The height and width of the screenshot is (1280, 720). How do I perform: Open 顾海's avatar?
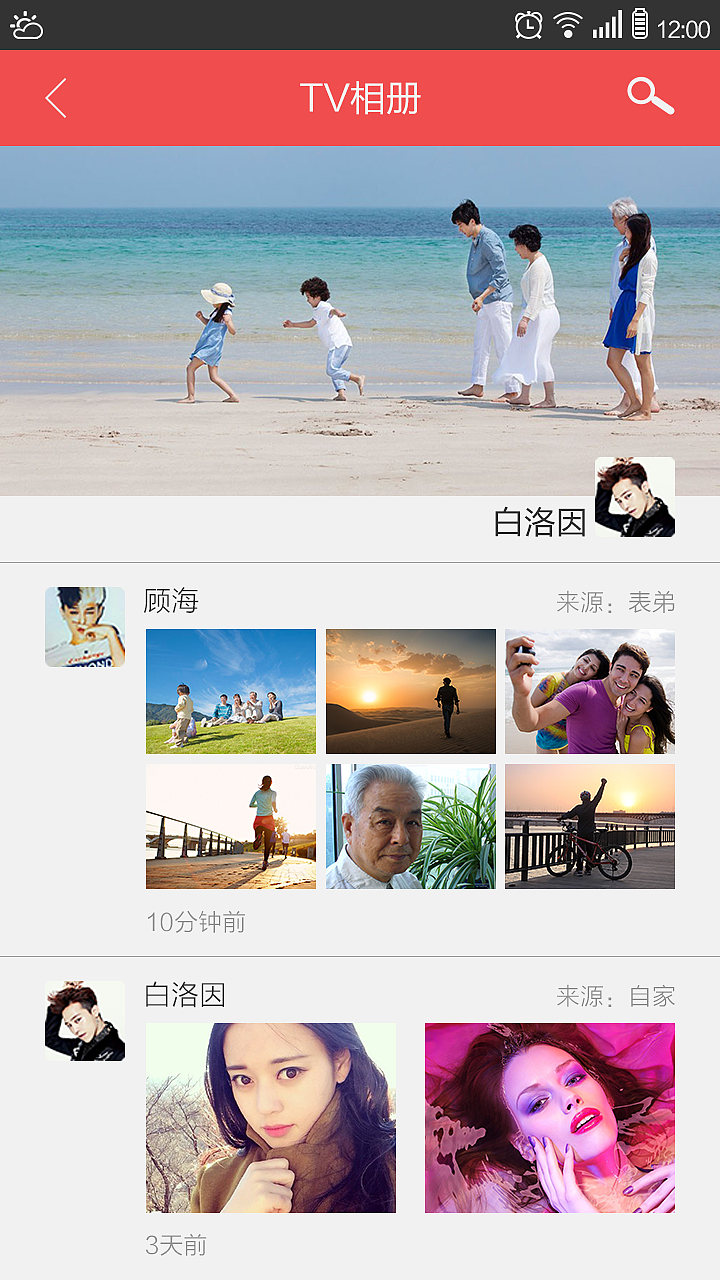pos(85,627)
